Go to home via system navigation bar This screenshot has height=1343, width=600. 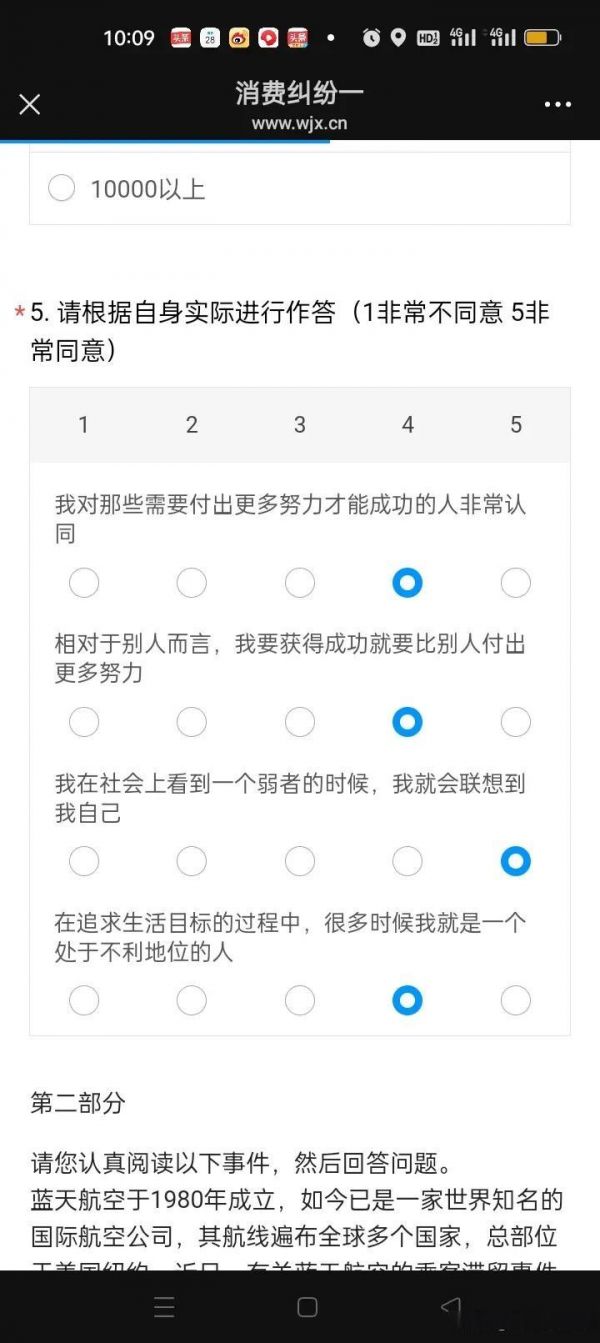point(307,1307)
